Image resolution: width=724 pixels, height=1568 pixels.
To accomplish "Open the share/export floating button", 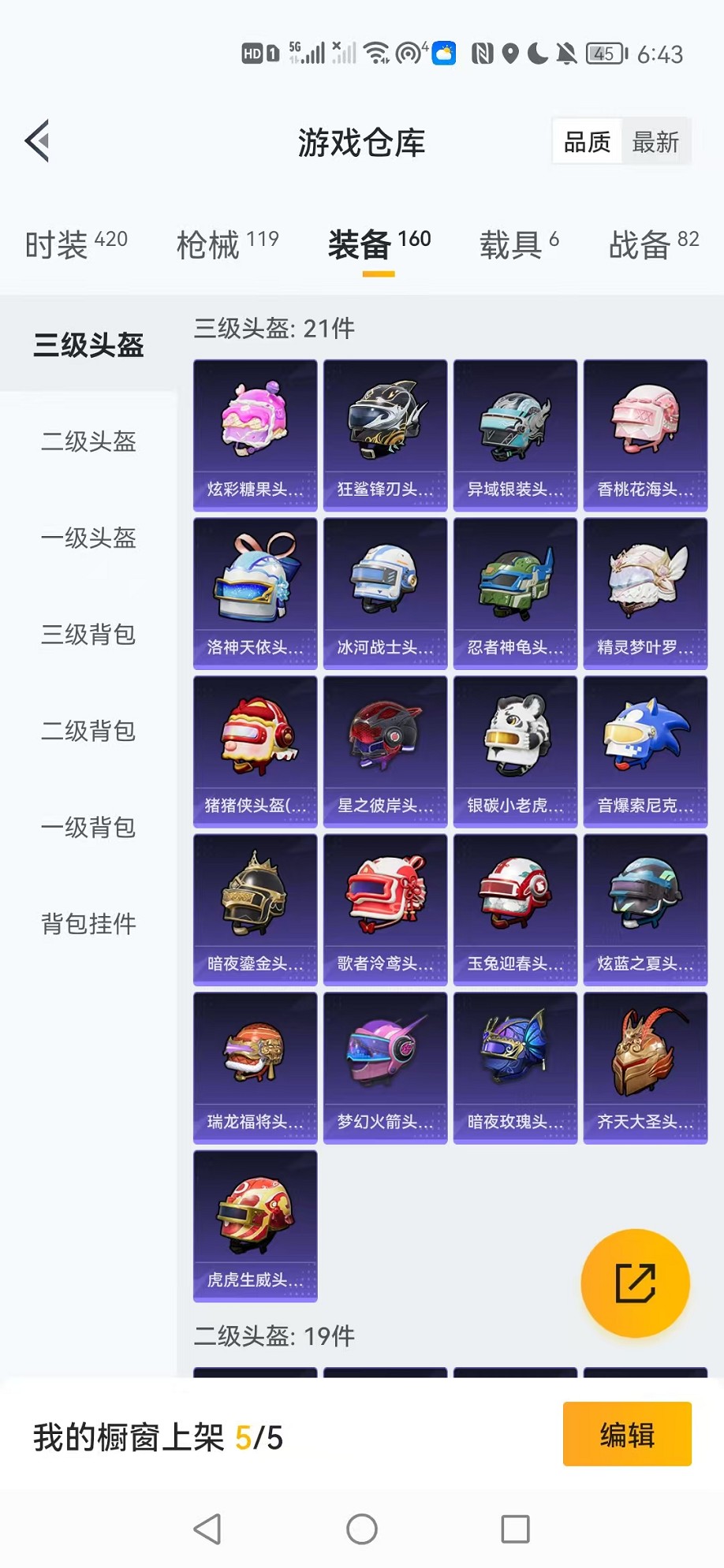I will tap(635, 1283).
